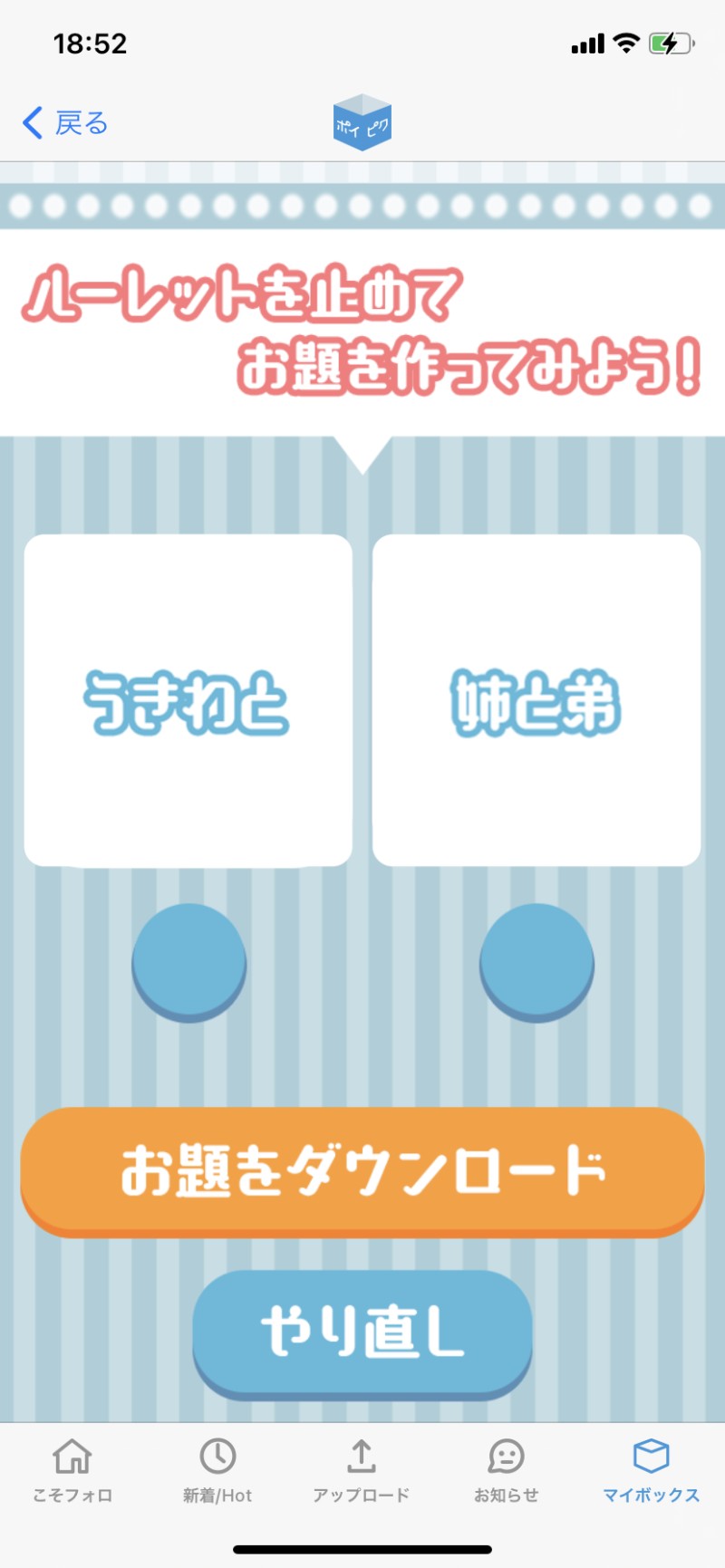
Task: Tap the round button under うきわと
Action: pos(188,960)
